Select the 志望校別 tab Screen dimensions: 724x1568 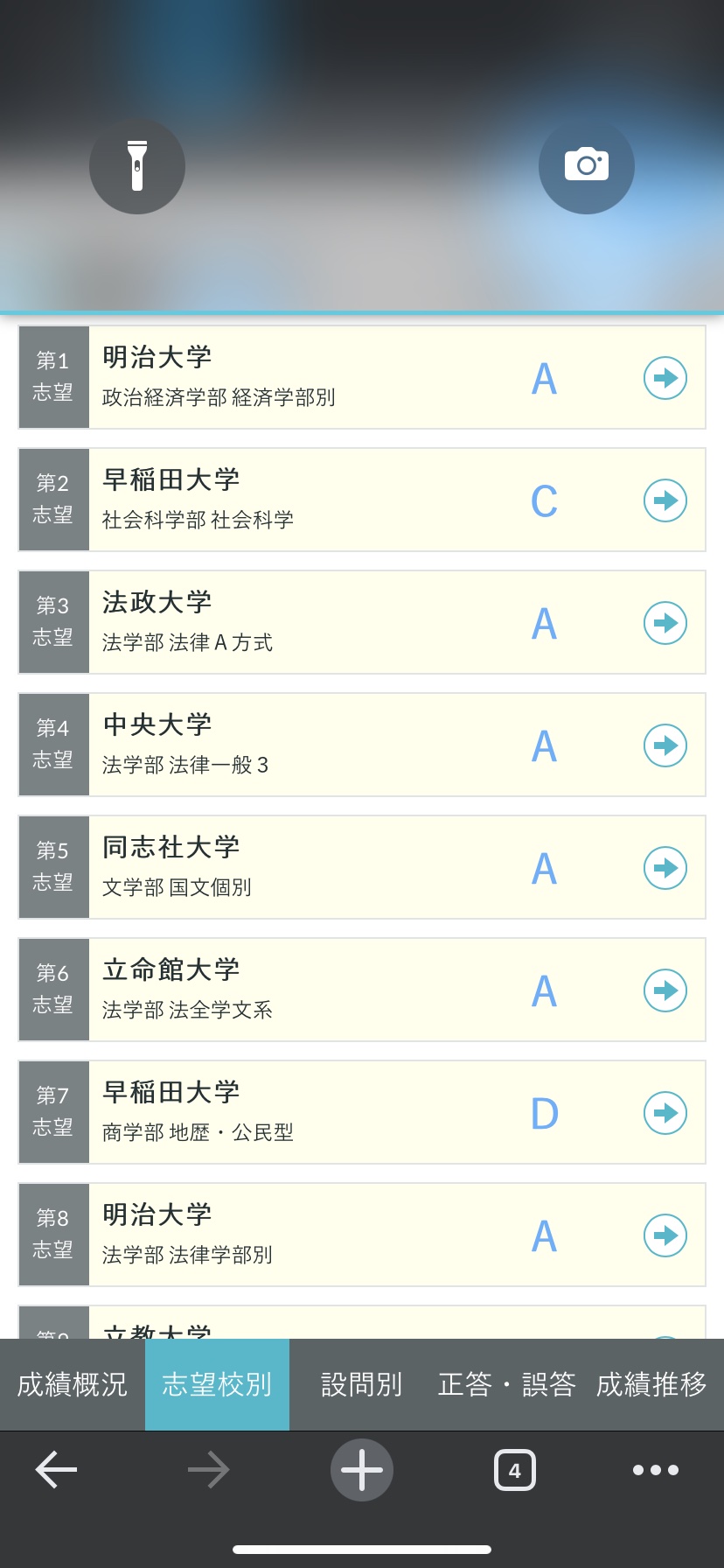click(x=217, y=1384)
